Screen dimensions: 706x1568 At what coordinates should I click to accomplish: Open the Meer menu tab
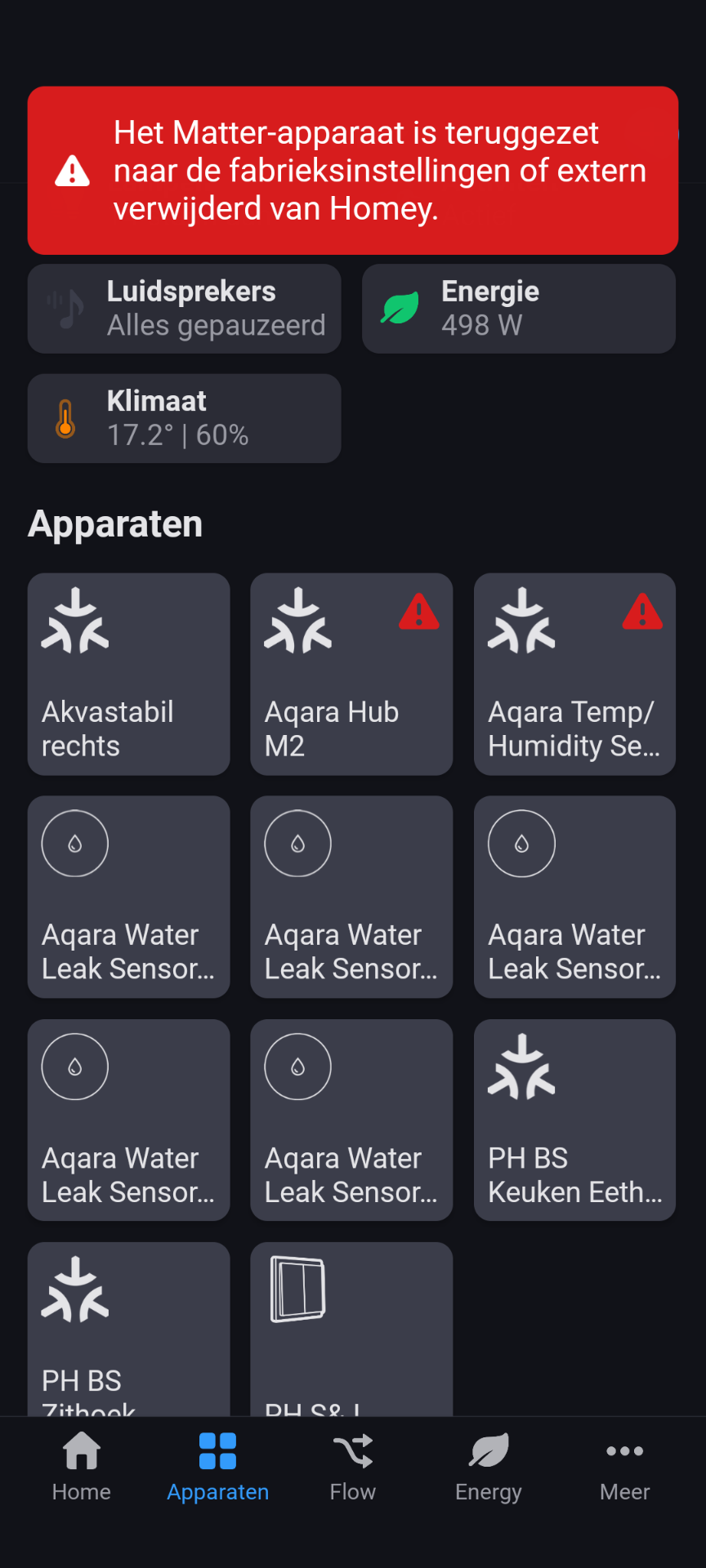(624, 1468)
